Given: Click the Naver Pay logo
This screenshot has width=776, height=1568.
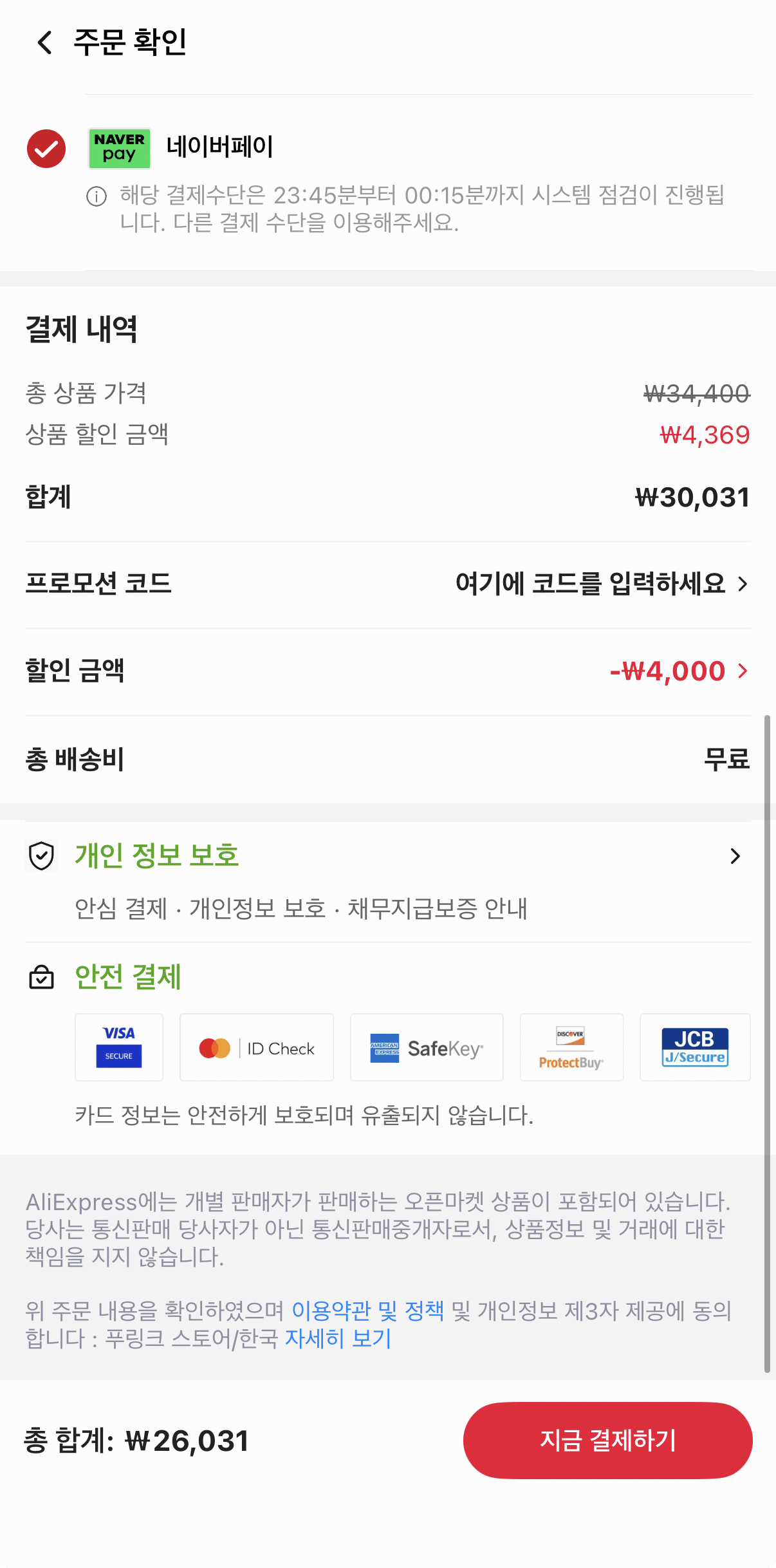Looking at the screenshot, I should (119, 147).
